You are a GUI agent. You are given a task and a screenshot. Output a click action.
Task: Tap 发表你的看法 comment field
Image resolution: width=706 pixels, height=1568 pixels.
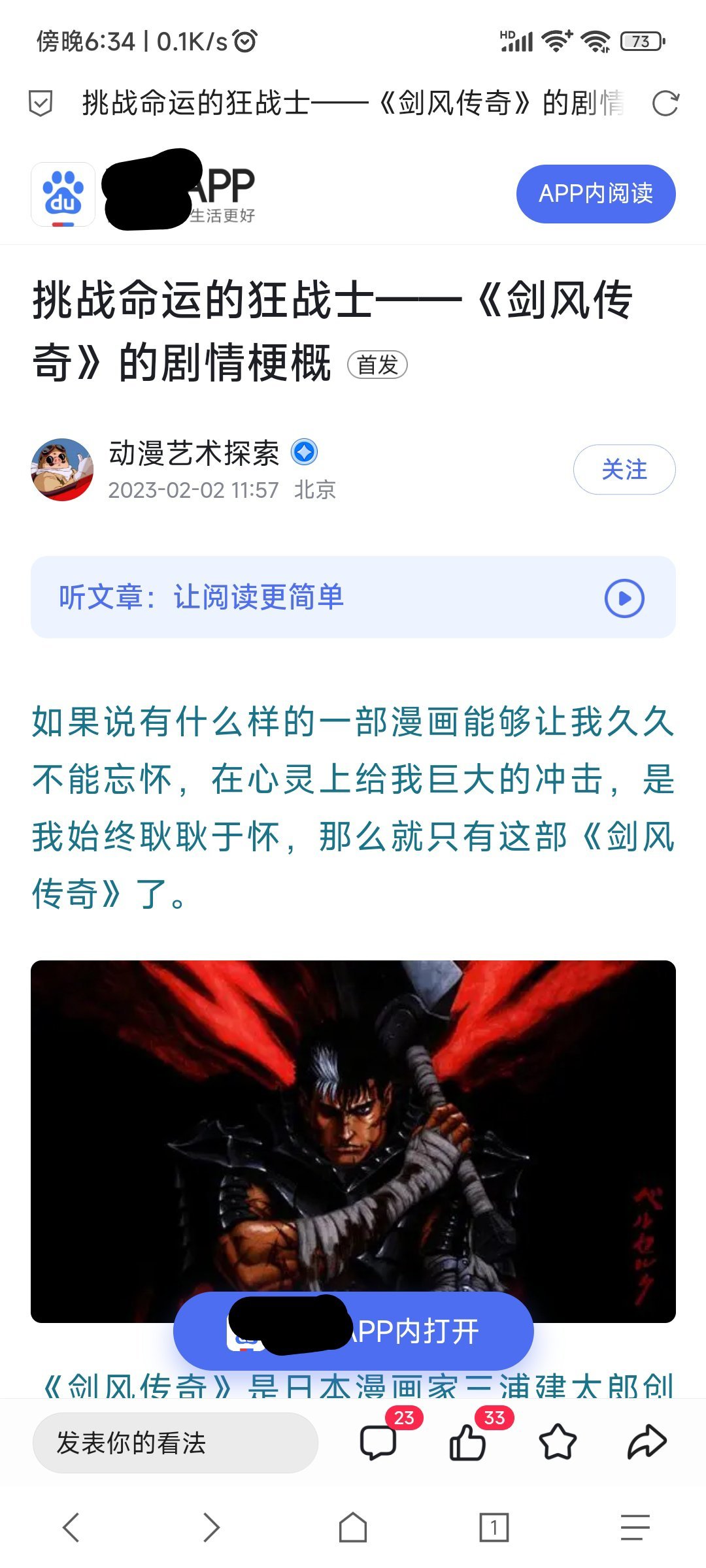[x=175, y=1443]
